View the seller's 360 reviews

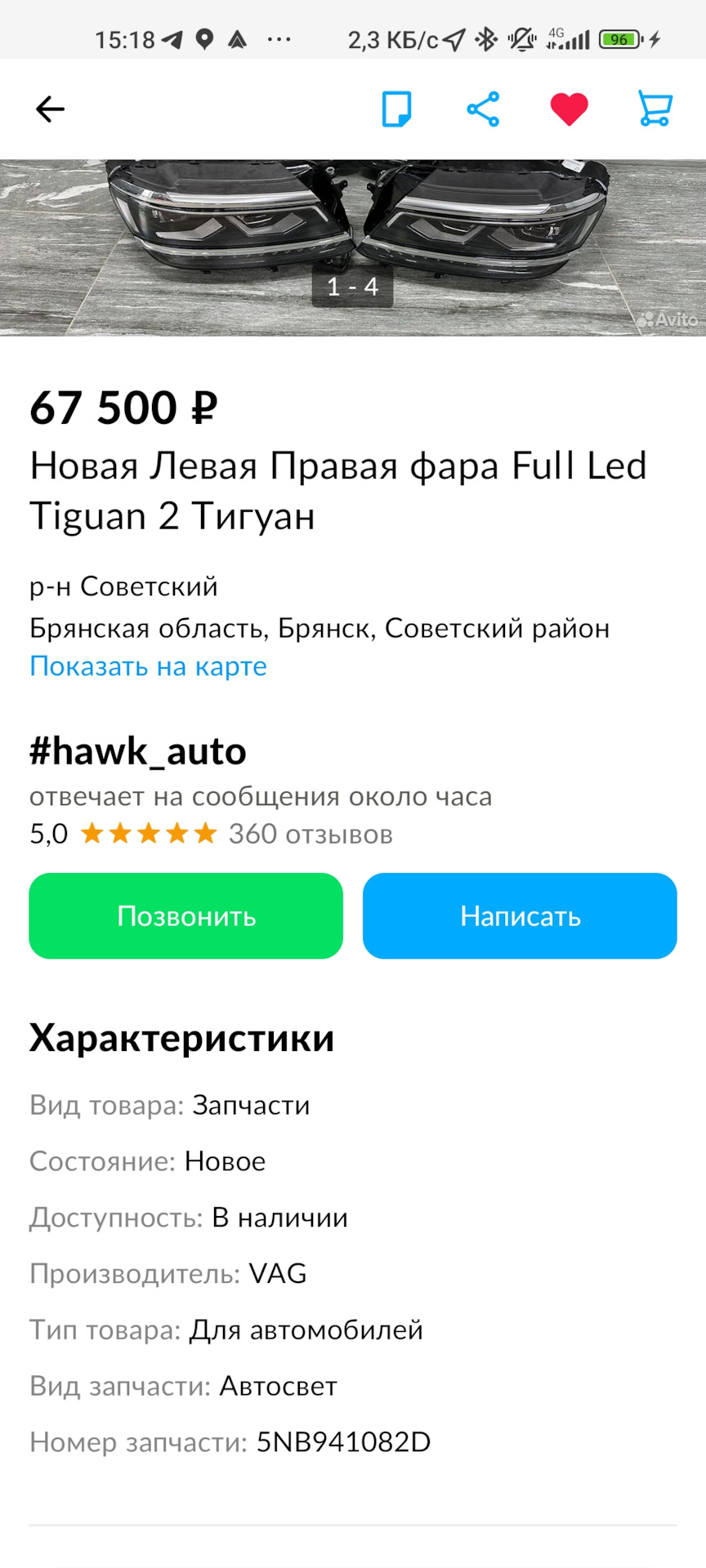(311, 834)
